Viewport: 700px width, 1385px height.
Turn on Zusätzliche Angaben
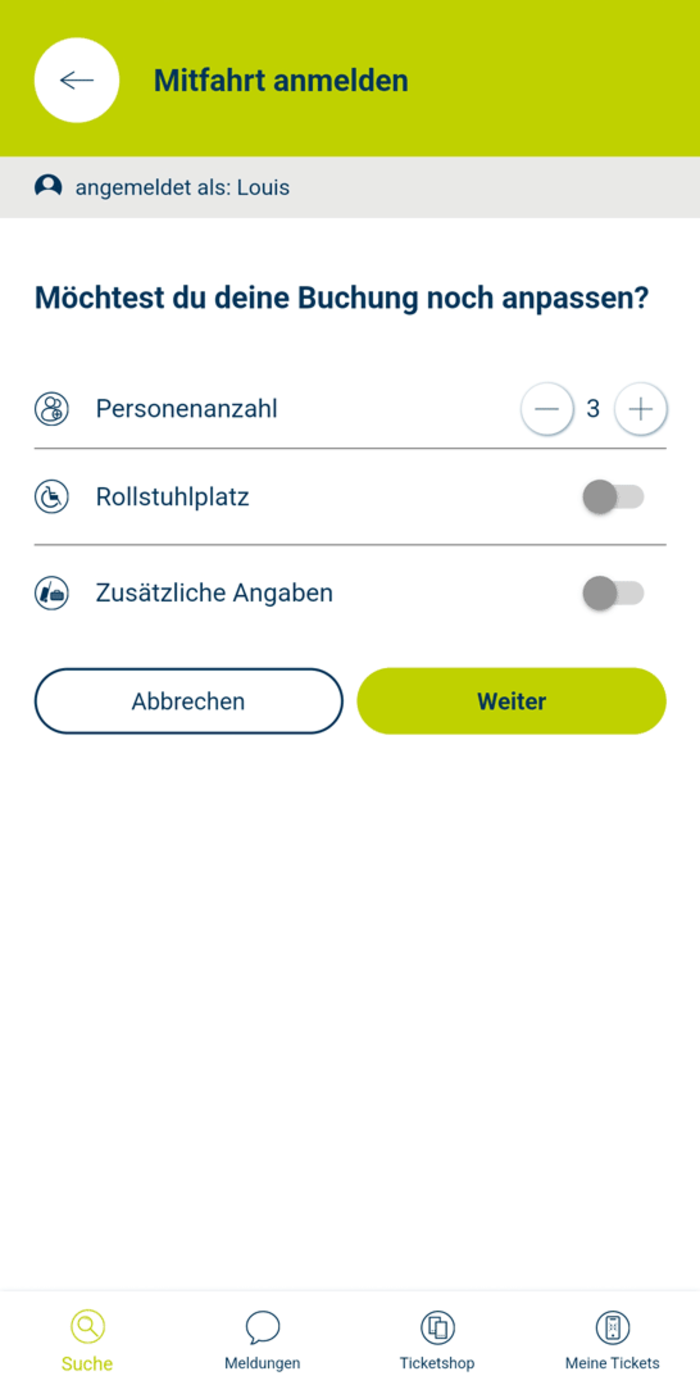pos(613,593)
